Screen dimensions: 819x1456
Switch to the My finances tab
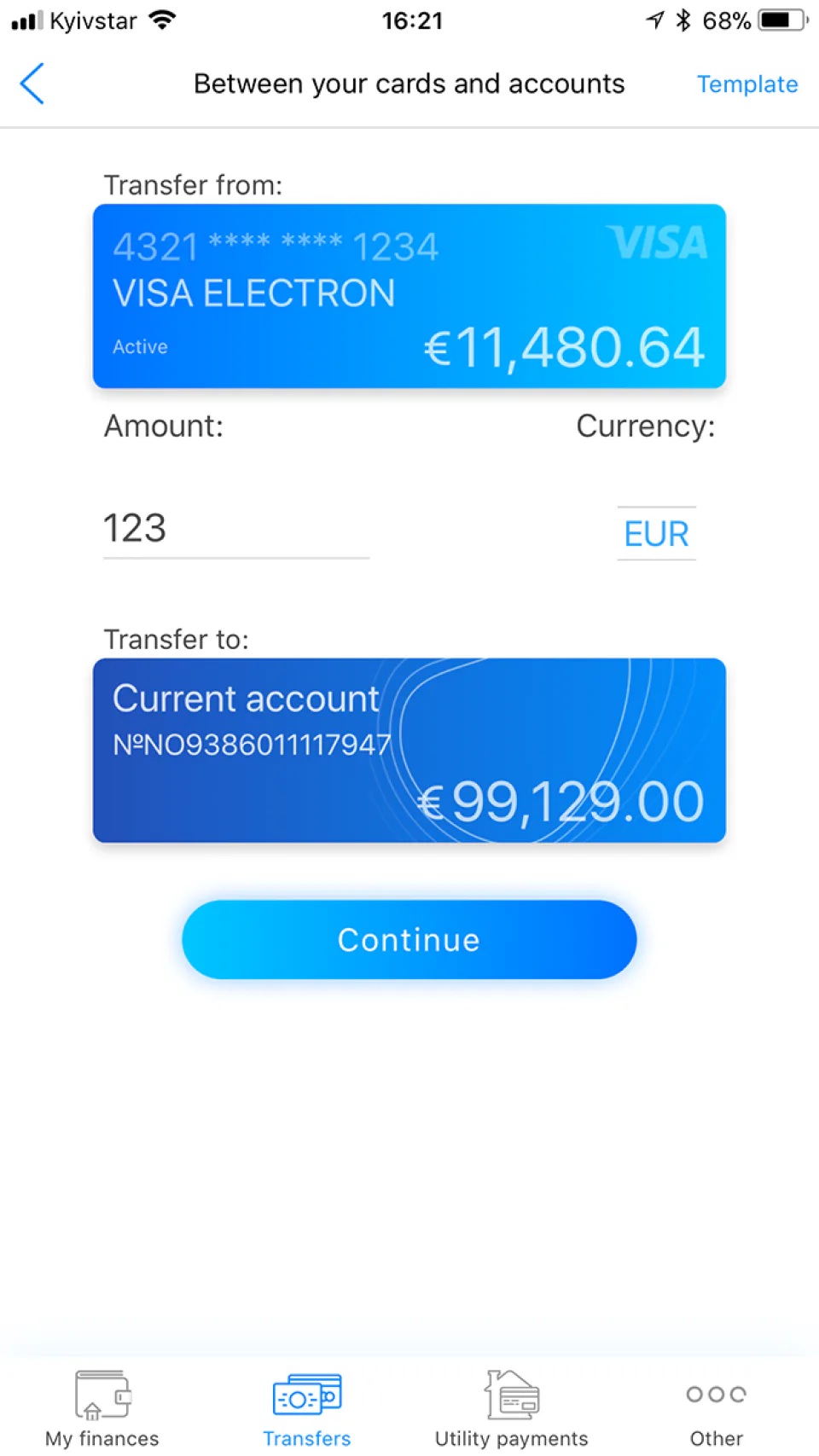pyautogui.click(x=102, y=1408)
